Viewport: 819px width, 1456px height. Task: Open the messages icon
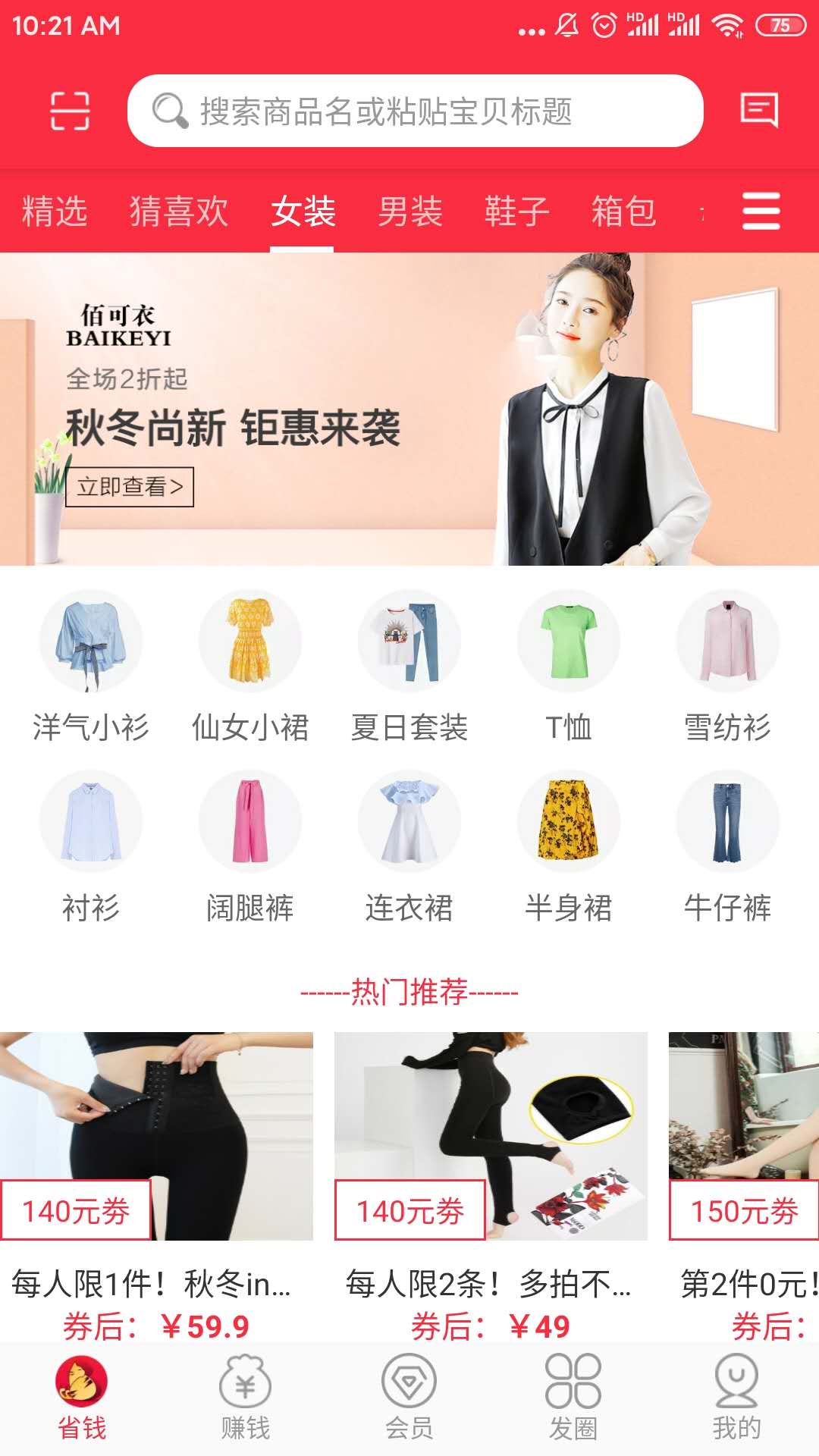(759, 111)
